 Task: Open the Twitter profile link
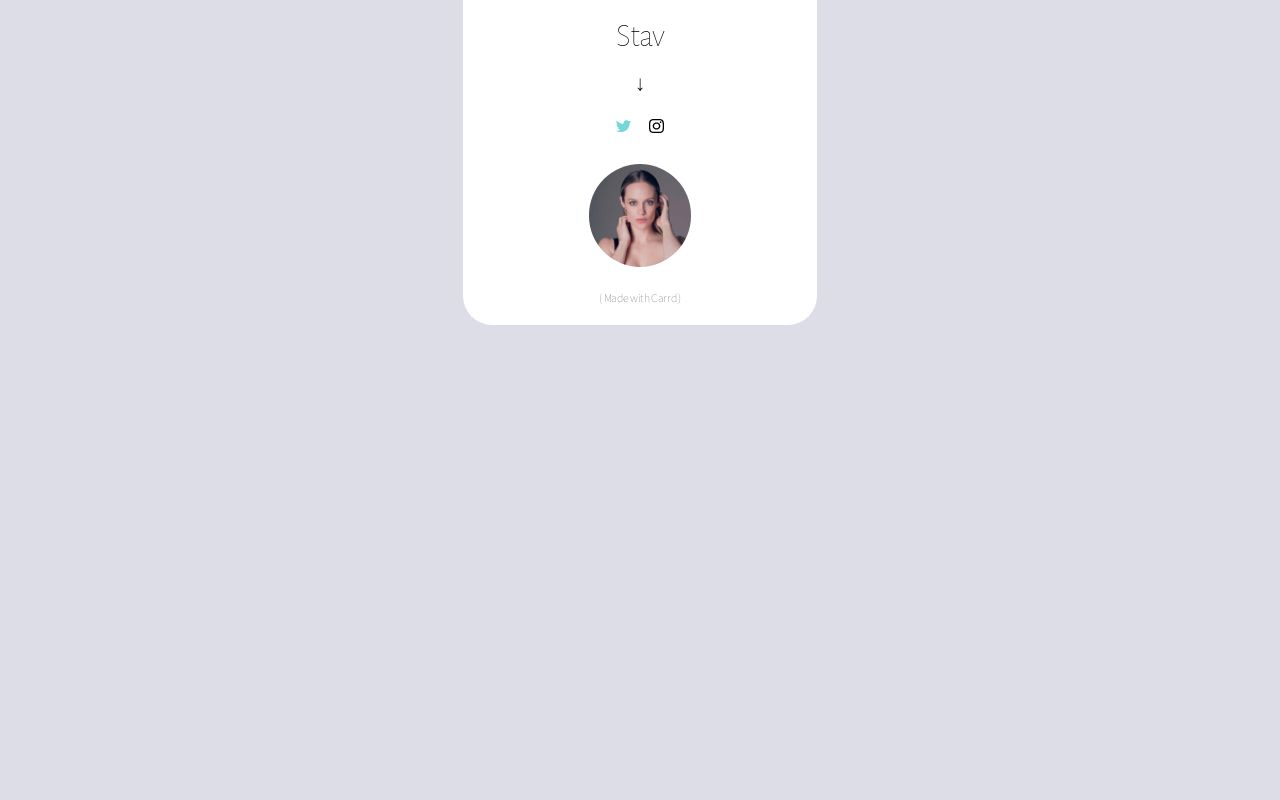click(623, 126)
